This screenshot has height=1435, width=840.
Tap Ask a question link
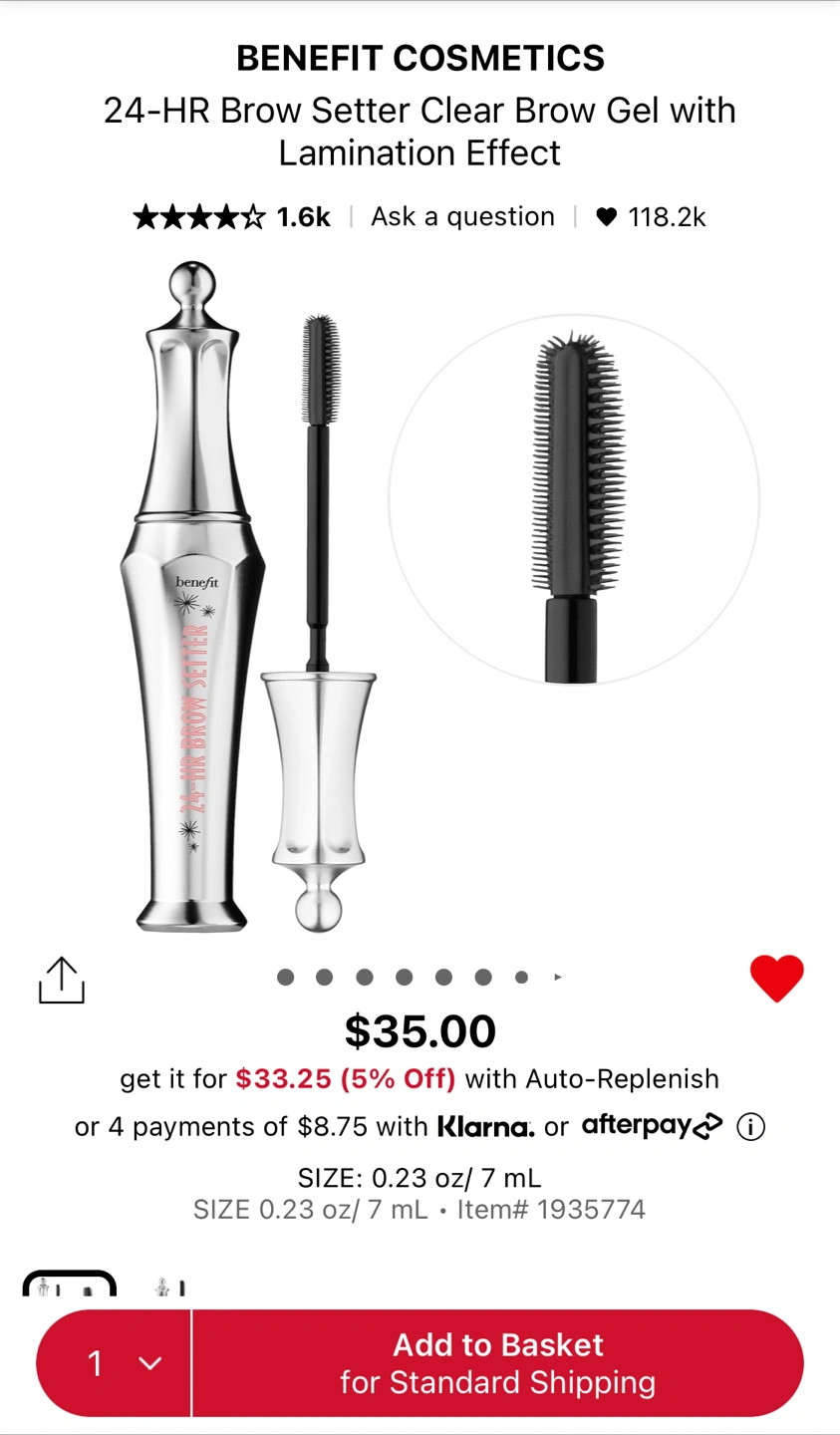(462, 216)
